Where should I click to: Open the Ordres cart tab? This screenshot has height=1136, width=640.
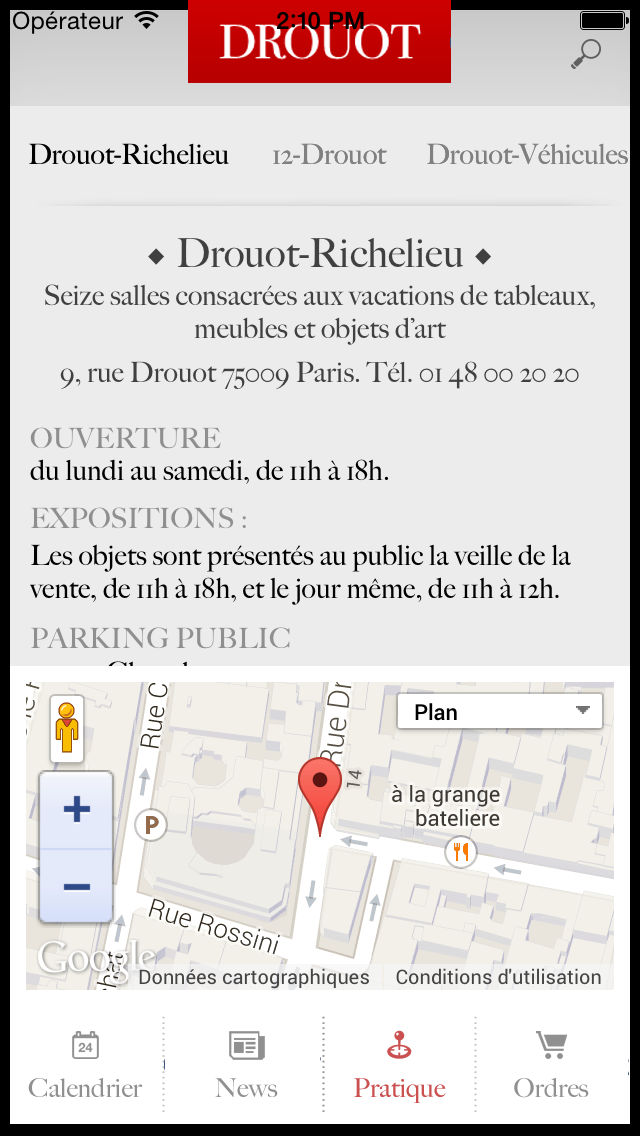[x=551, y=1066]
